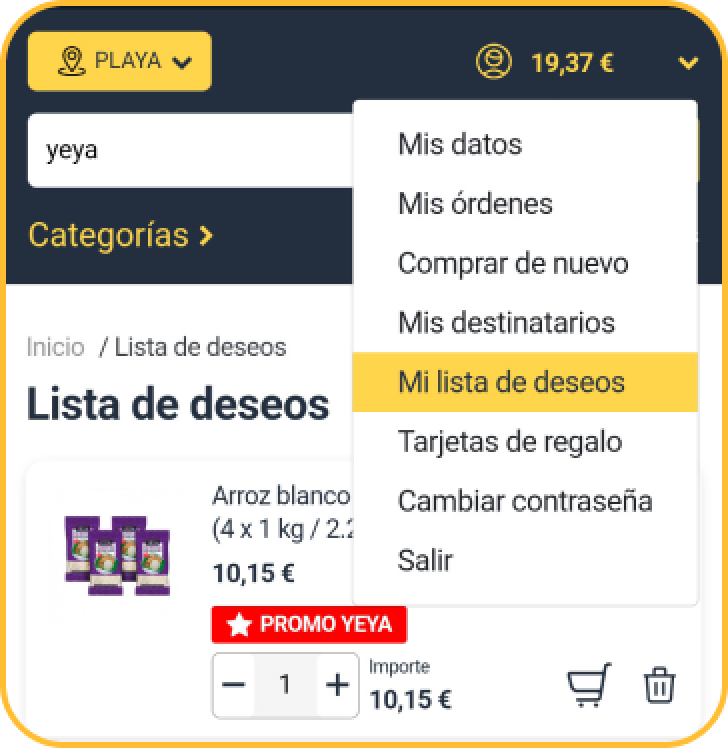The width and height of the screenshot is (728, 748).
Task: Decrease Arroz blanco quantity
Action: (x=234, y=685)
